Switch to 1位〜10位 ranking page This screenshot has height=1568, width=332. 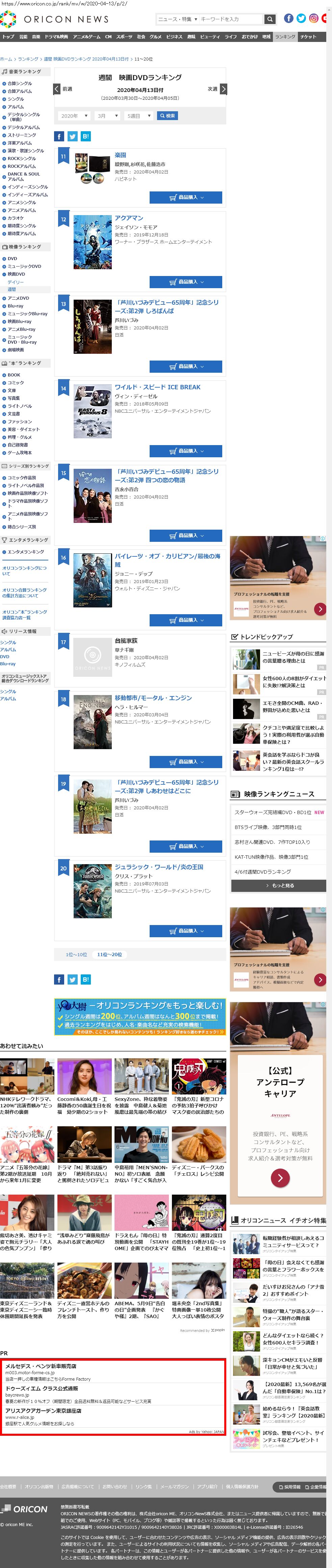pos(77,954)
